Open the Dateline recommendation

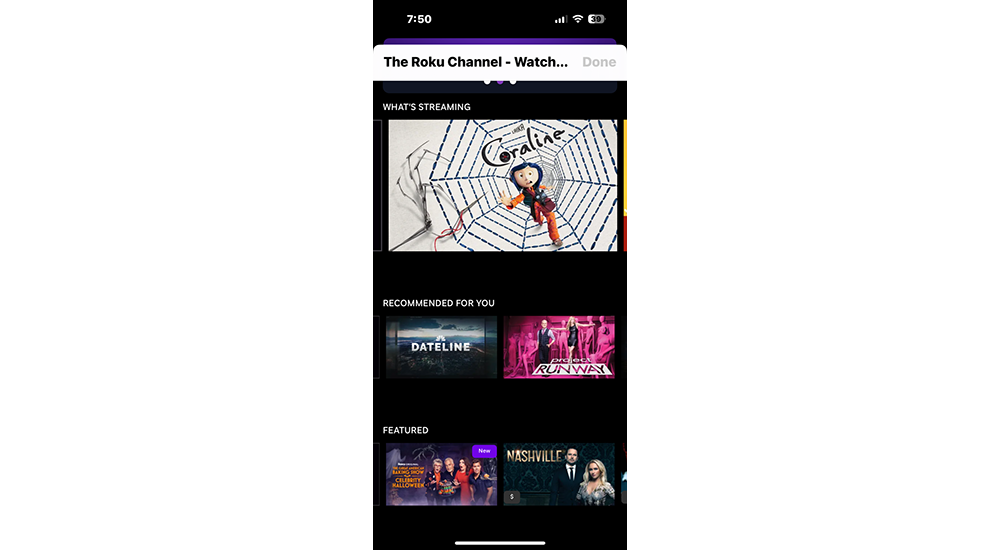point(441,347)
